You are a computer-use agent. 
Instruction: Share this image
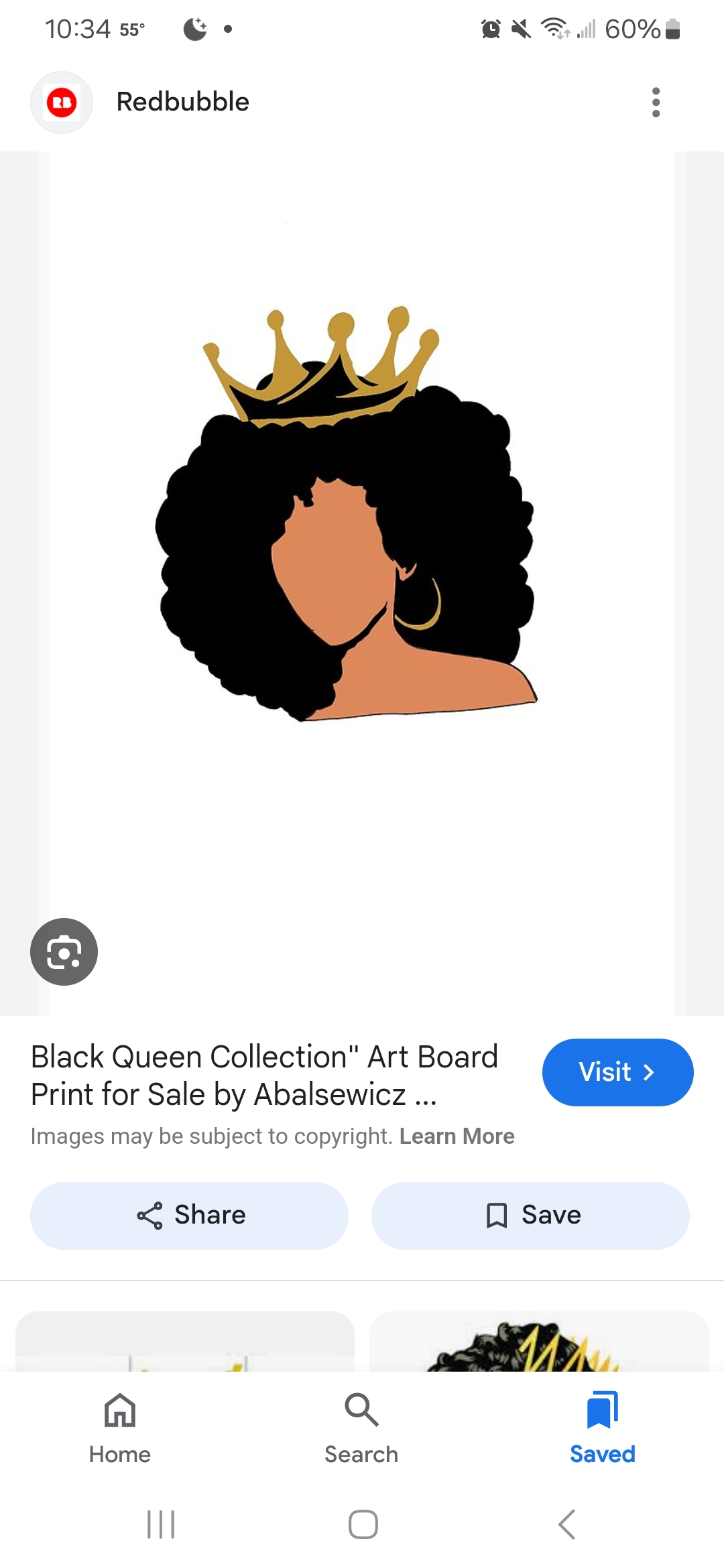pyautogui.click(x=189, y=1216)
